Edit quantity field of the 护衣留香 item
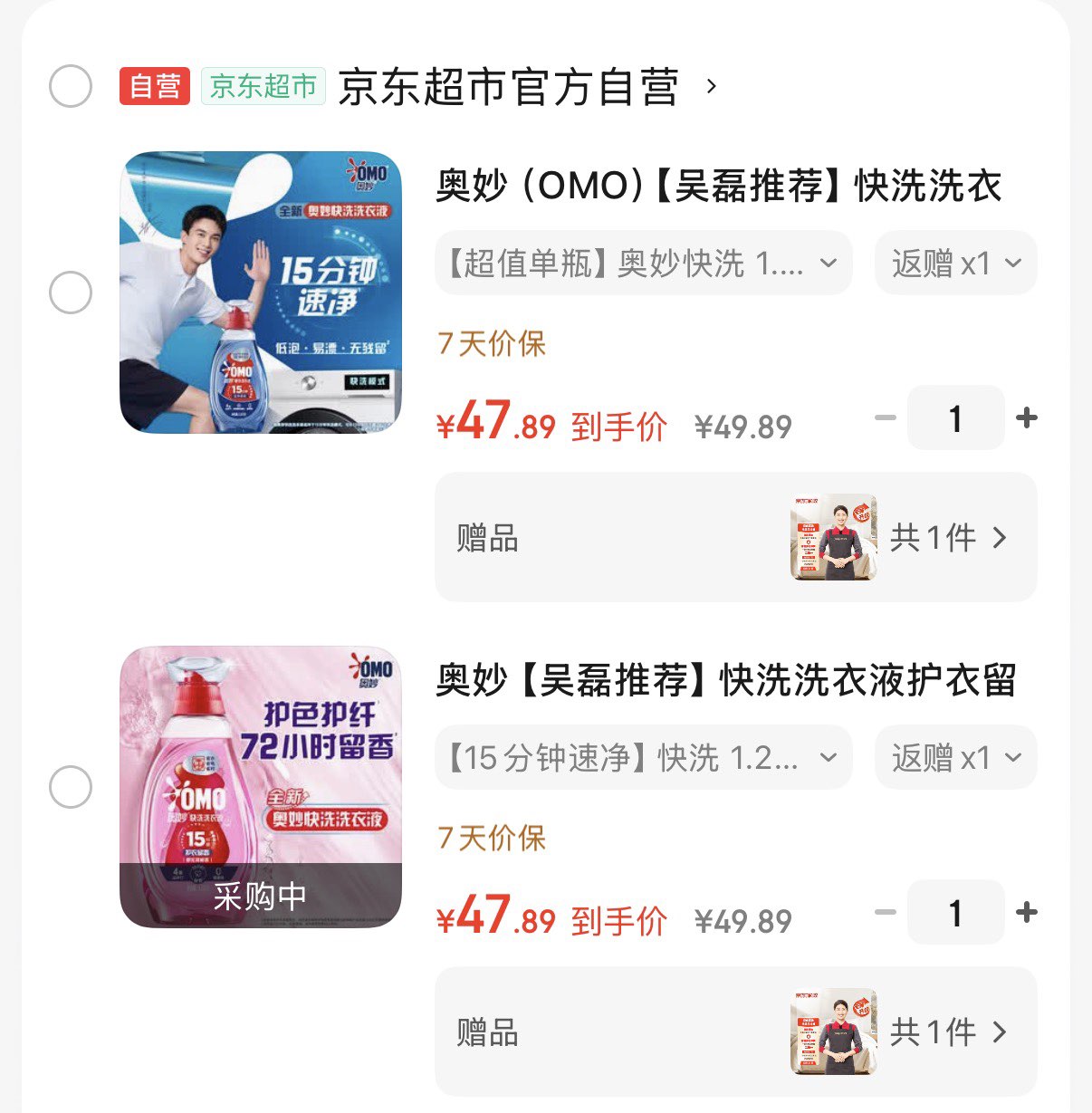 955,913
